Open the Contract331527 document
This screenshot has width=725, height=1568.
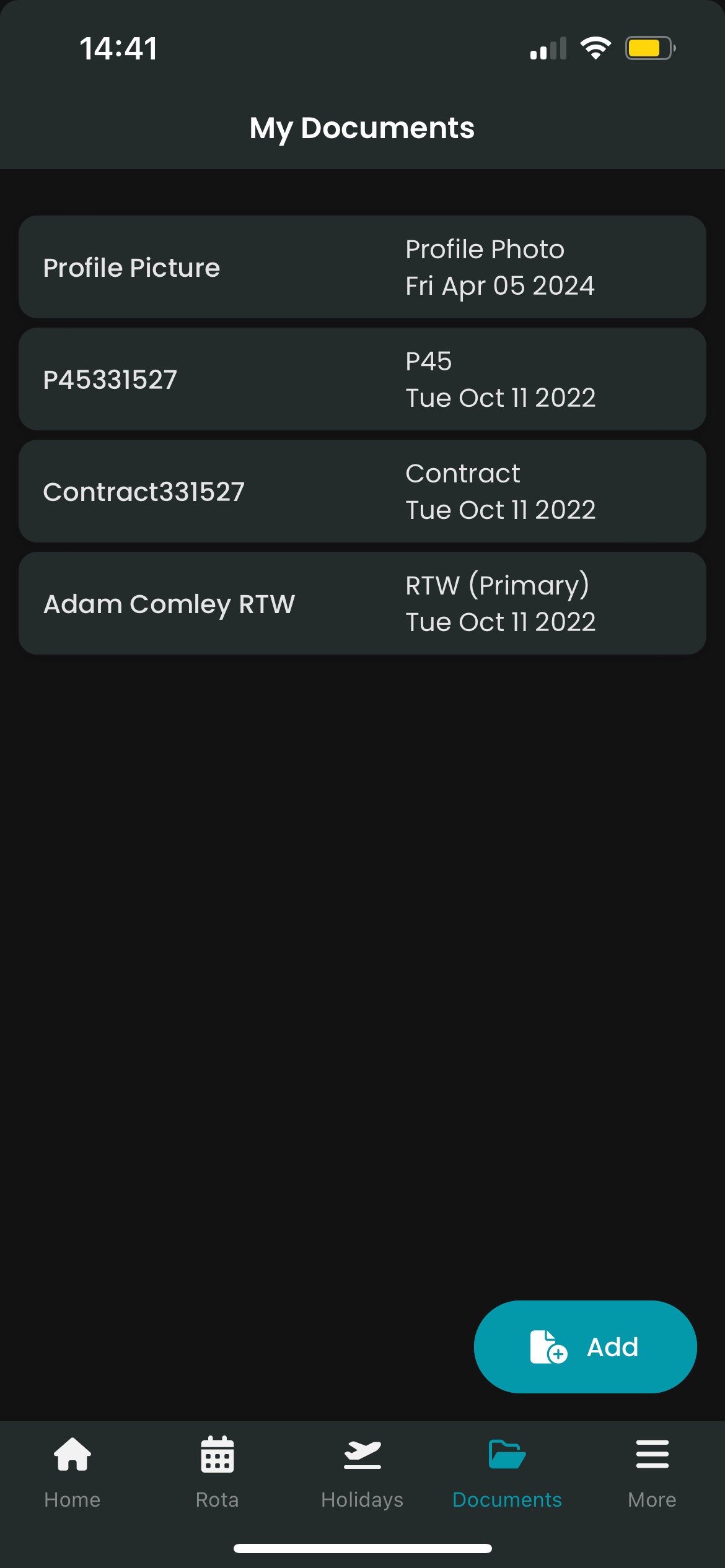pos(362,491)
